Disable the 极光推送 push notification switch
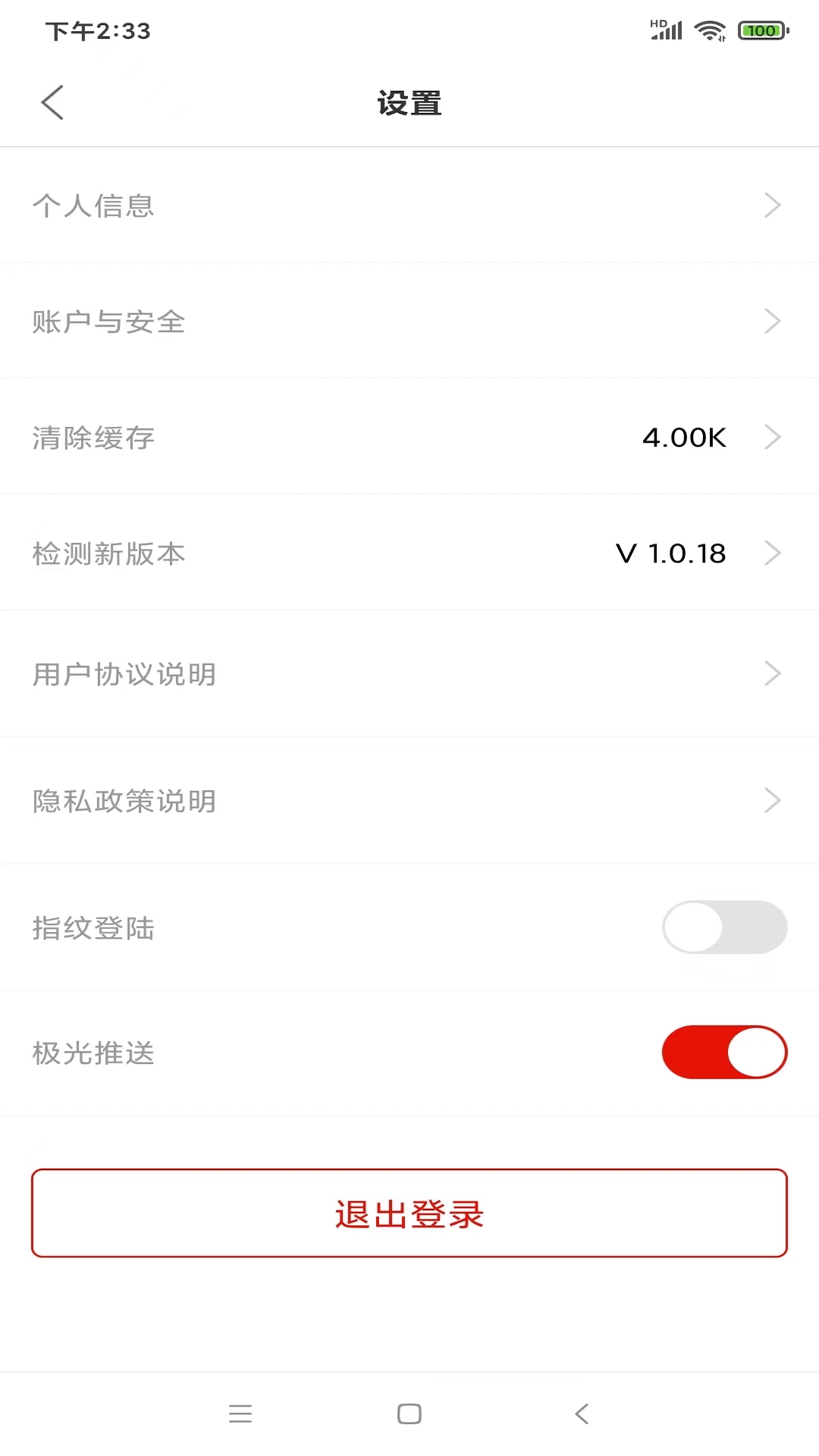819x1456 pixels. coord(723,1052)
